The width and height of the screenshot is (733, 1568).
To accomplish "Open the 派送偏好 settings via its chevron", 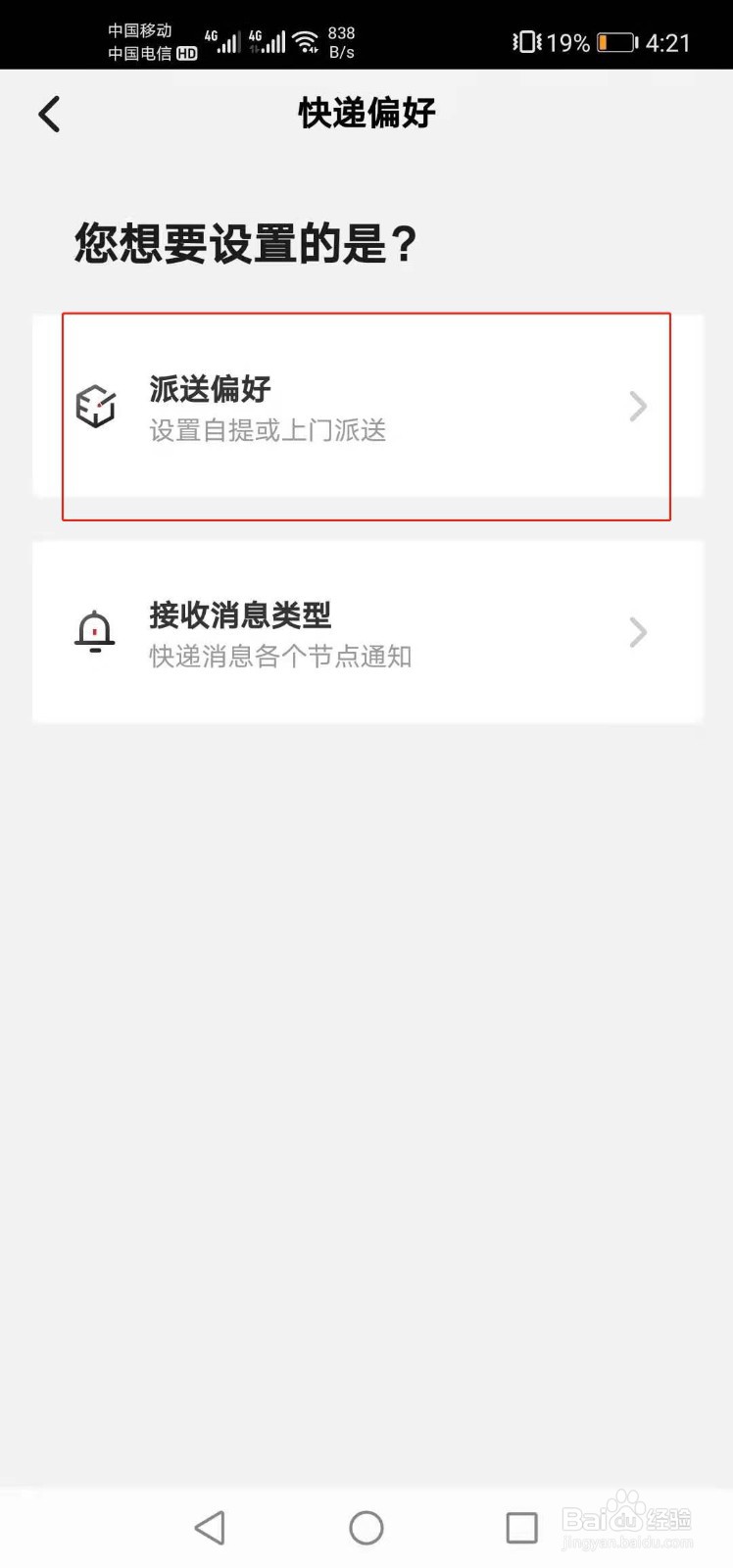I will (x=638, y=407).
